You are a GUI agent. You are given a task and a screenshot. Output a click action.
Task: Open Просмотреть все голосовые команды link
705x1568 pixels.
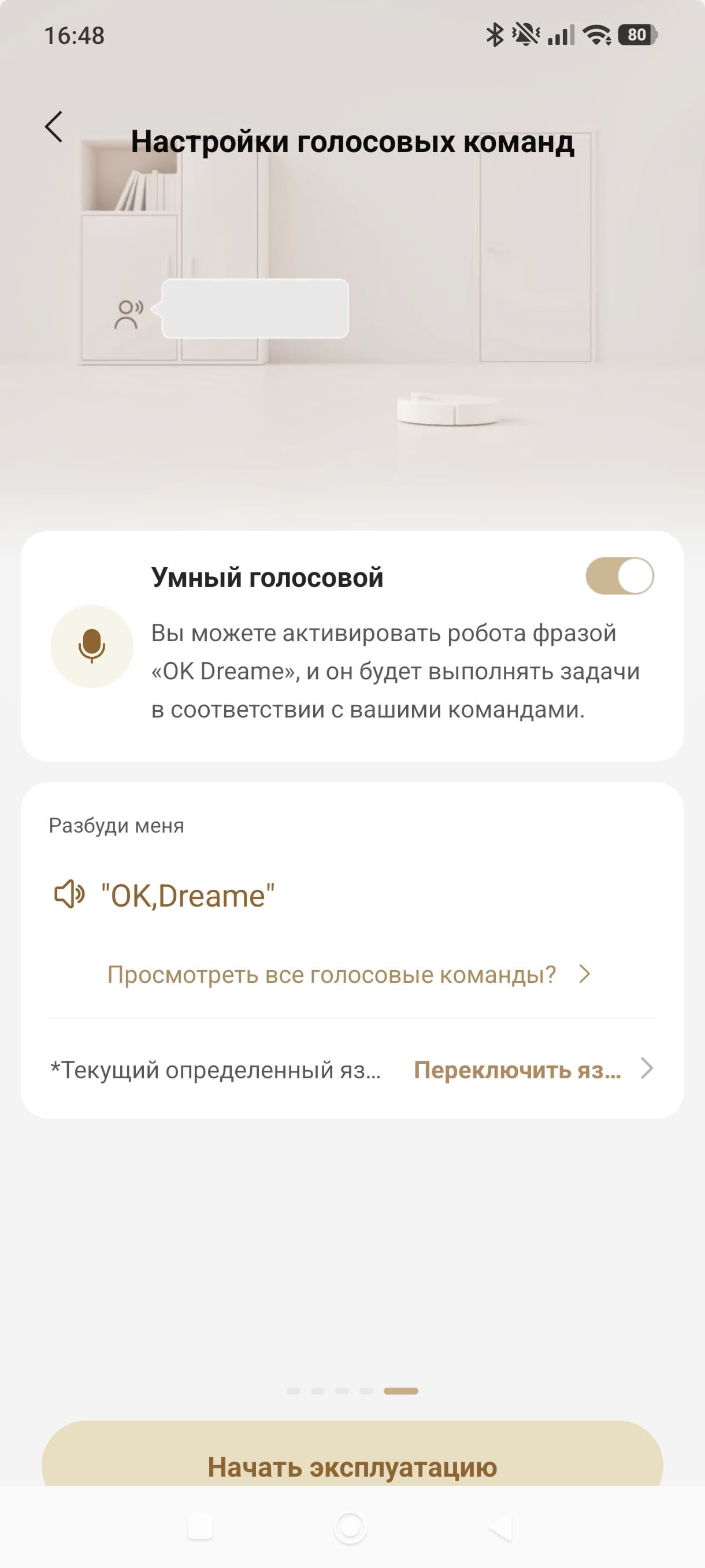[348, 975]
